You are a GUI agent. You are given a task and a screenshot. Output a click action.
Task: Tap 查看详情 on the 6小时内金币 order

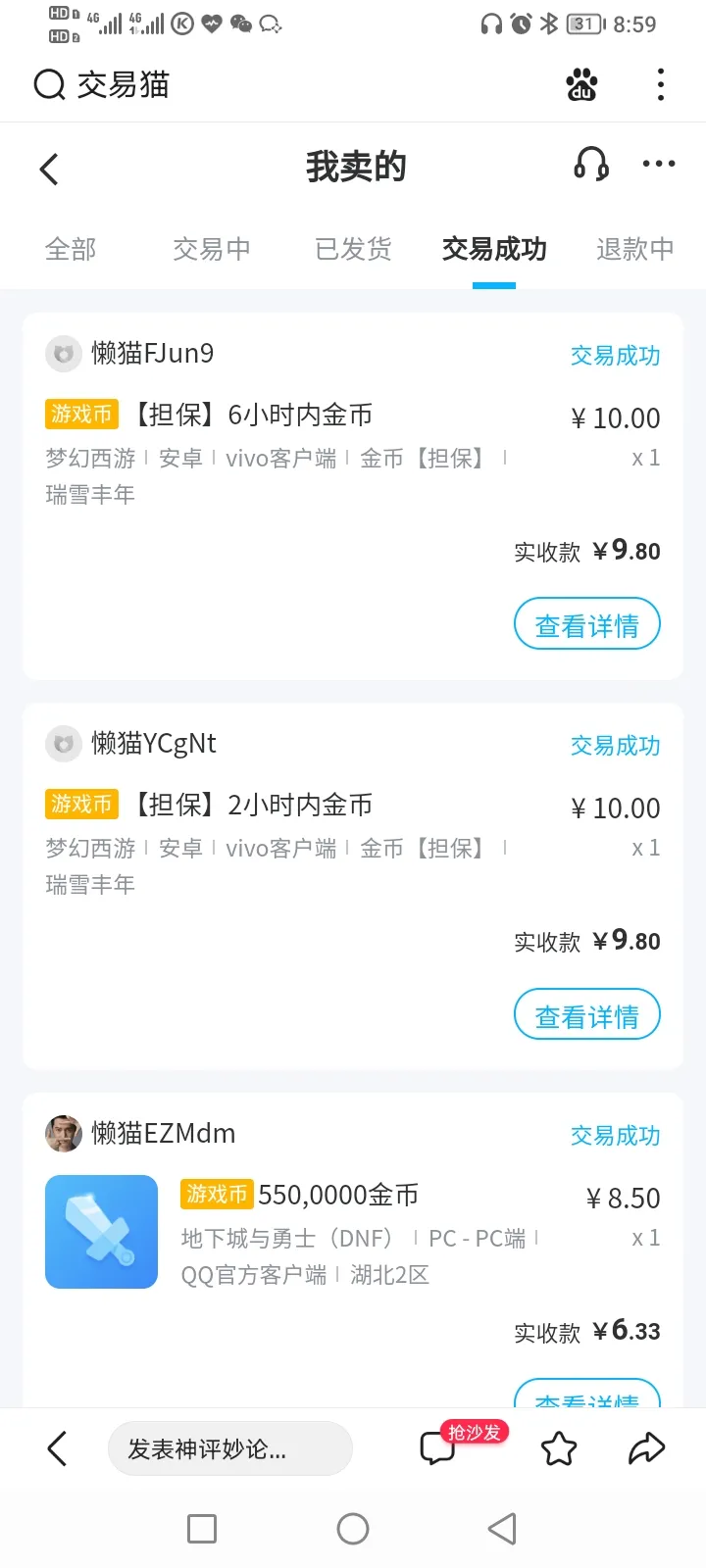tap(586, 623)
